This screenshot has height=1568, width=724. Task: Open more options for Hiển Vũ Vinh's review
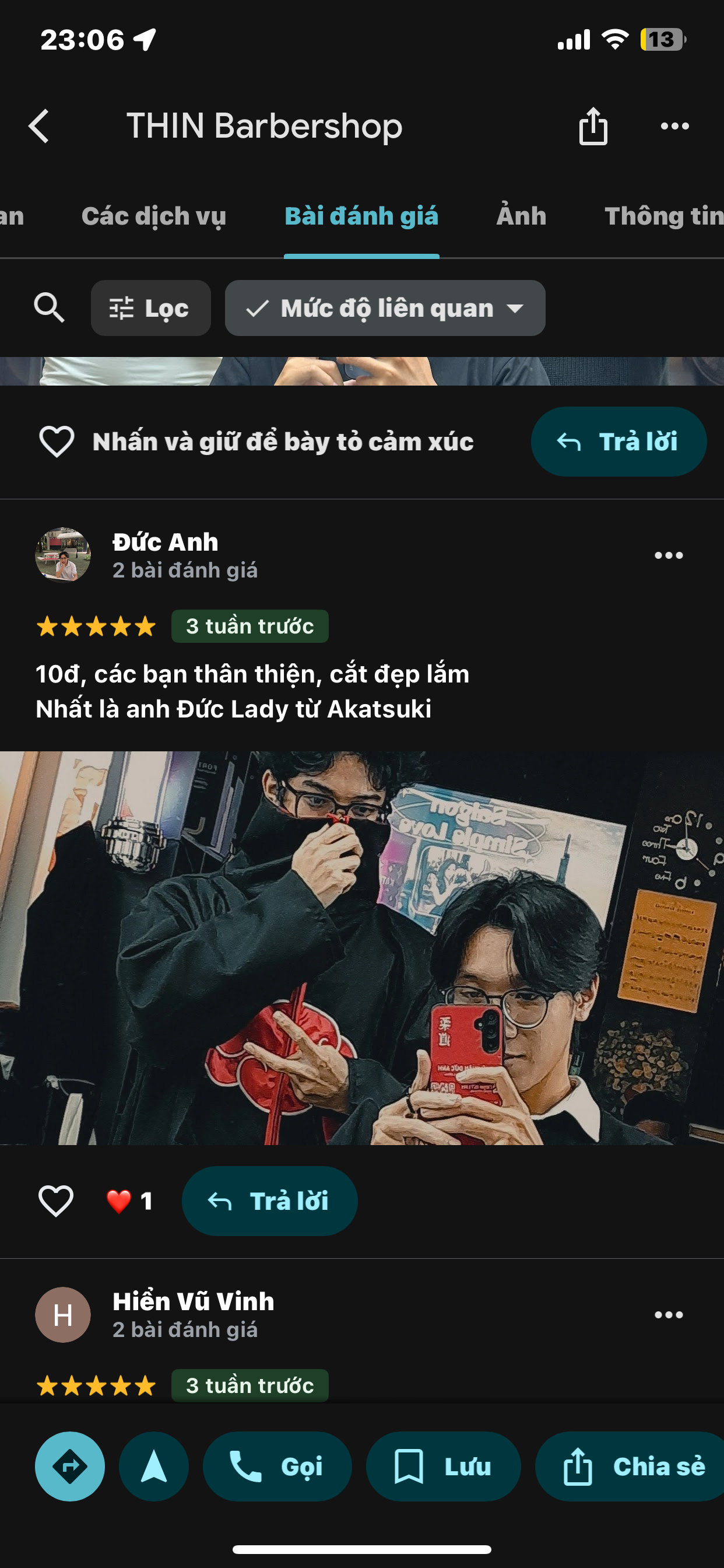pos(668,1315)
